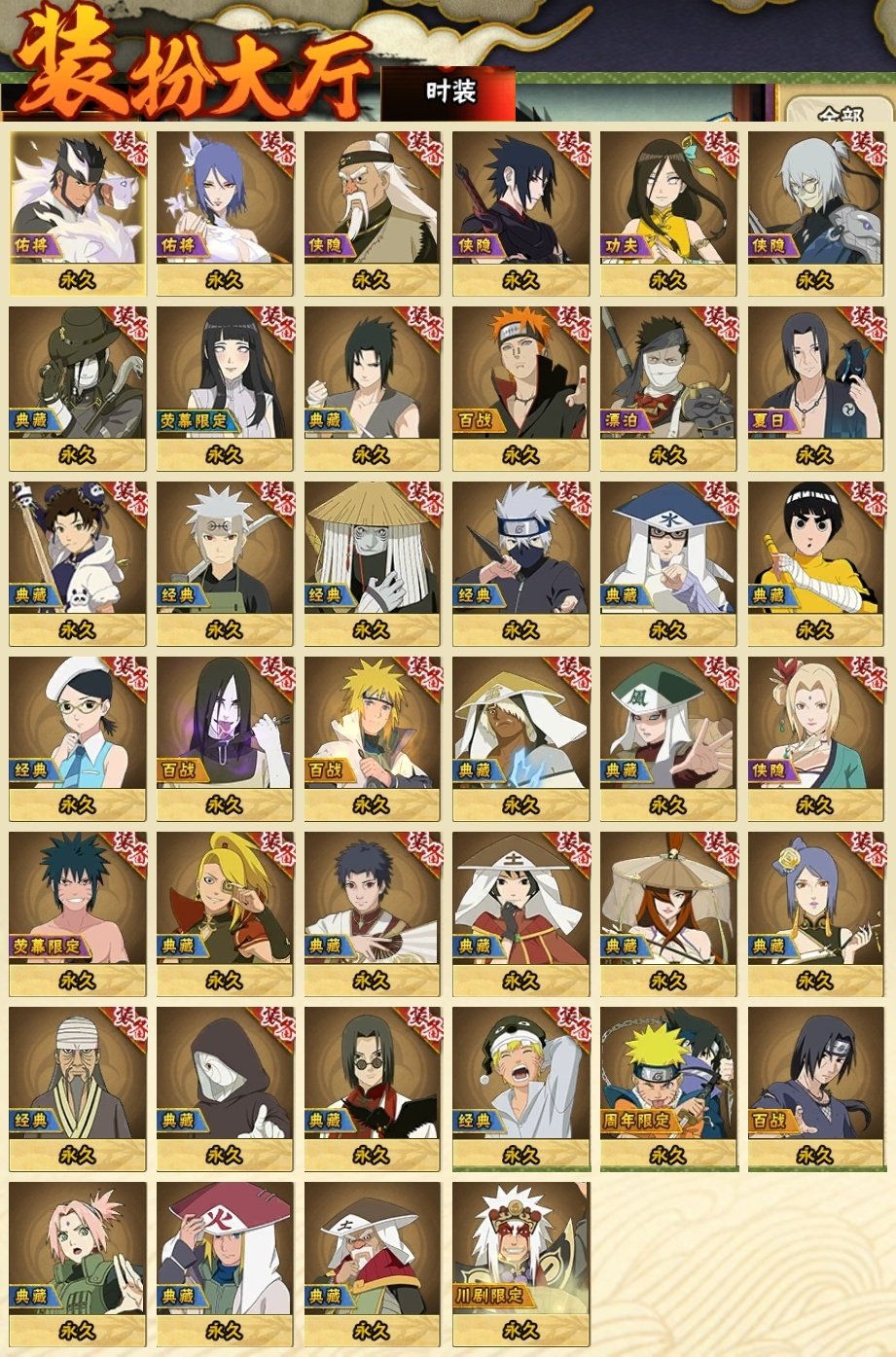Select Hinata's 荧幕限定 costume tile
The height and width of the screenshot is (1357, 896).
point(224,381)
